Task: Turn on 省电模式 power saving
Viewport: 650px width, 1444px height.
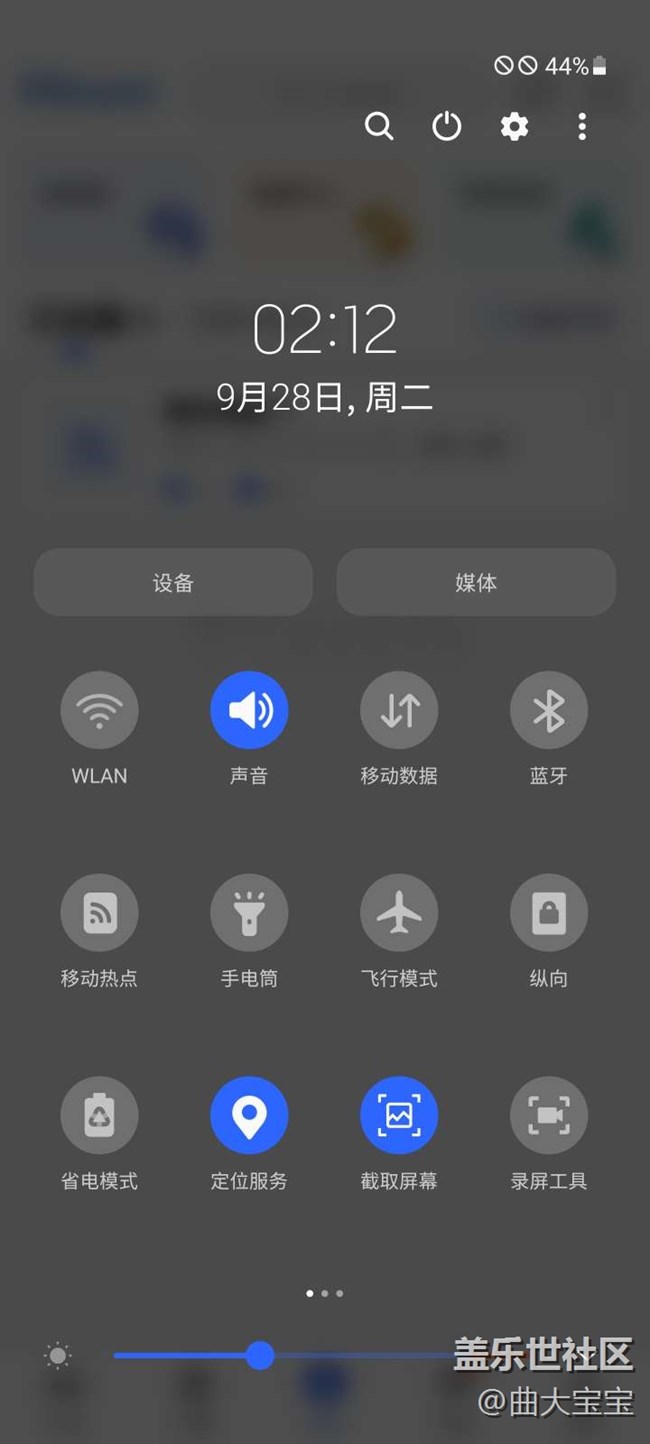Action: click(x=99, y=1115)
